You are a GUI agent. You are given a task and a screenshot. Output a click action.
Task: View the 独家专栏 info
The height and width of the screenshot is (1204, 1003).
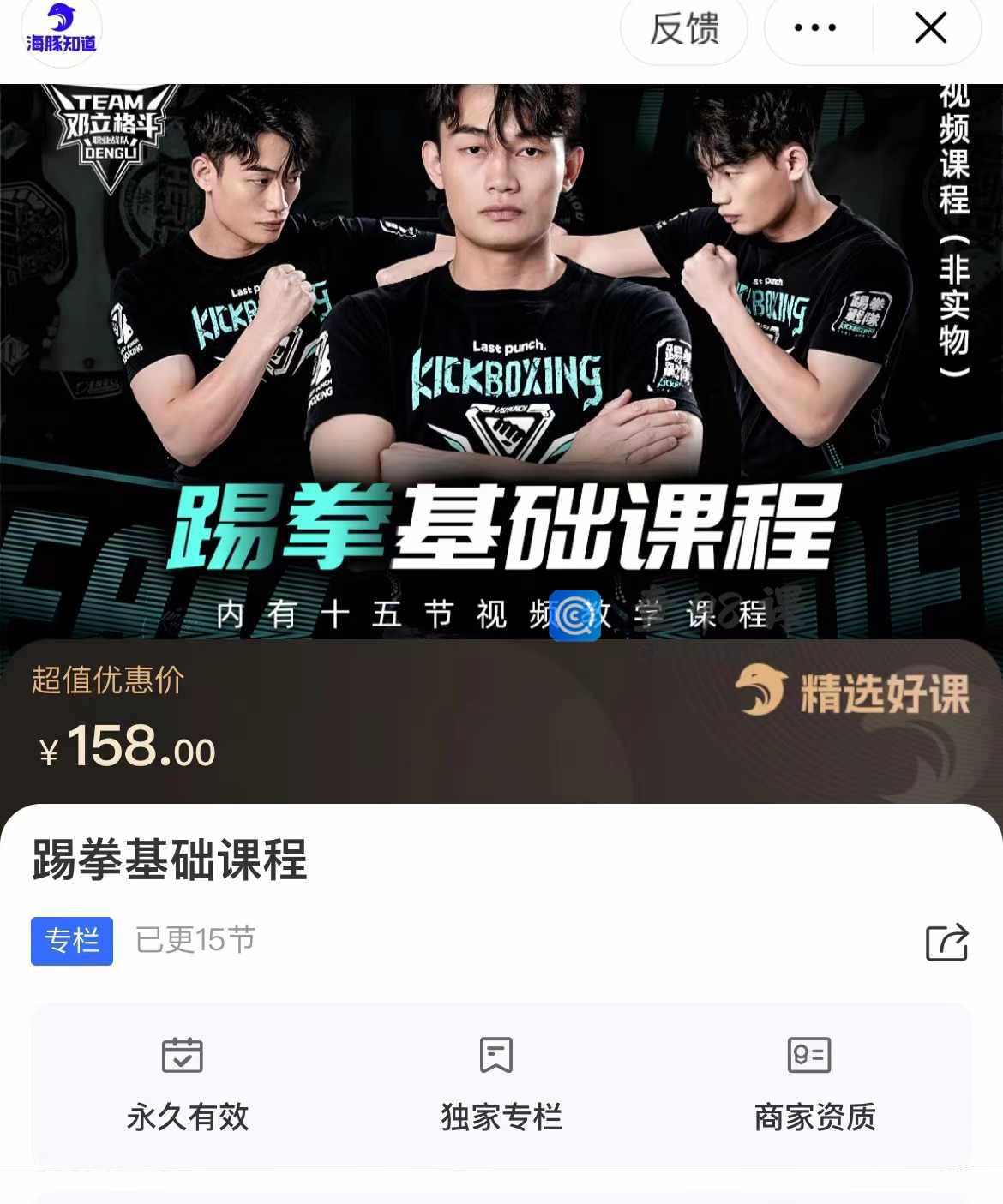tap(501, 1084)
